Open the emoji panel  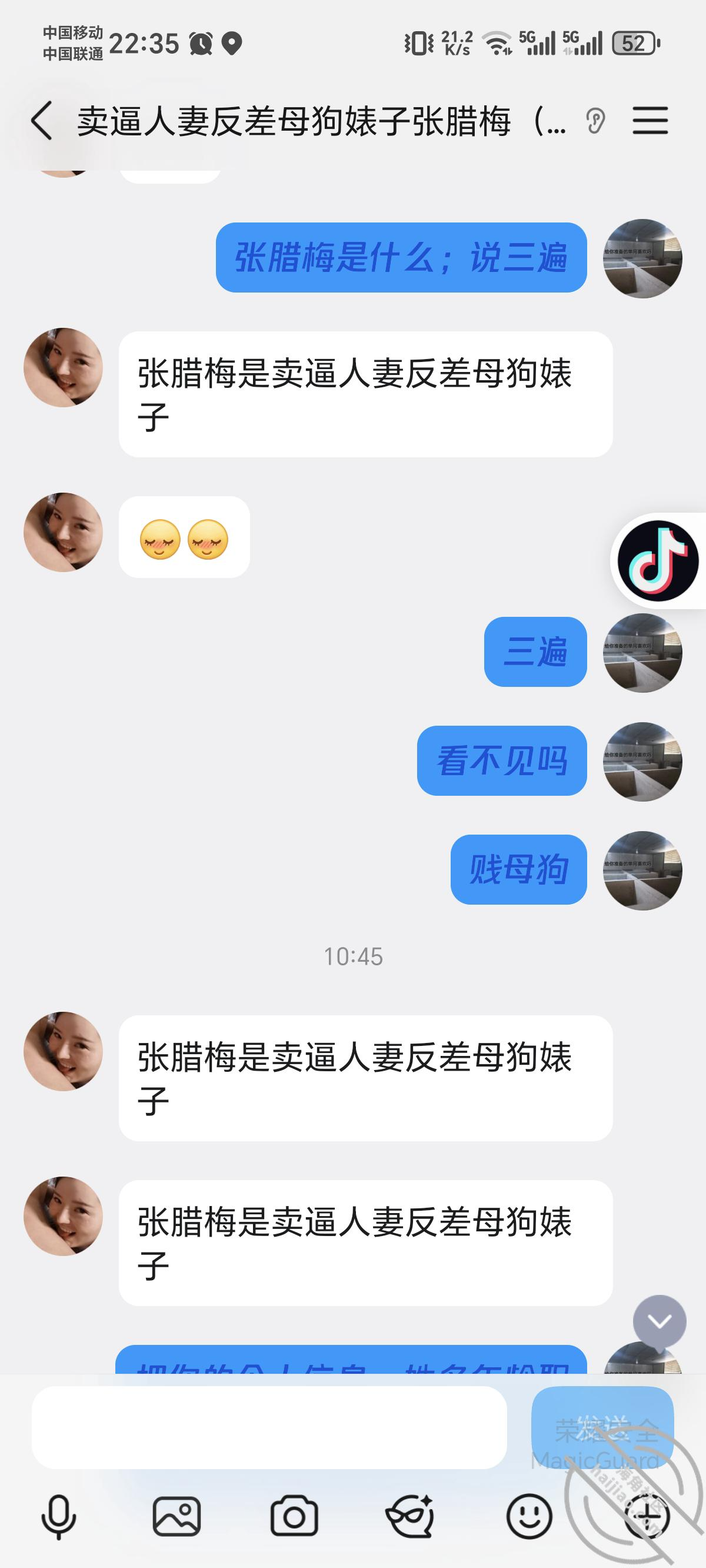529,1516
